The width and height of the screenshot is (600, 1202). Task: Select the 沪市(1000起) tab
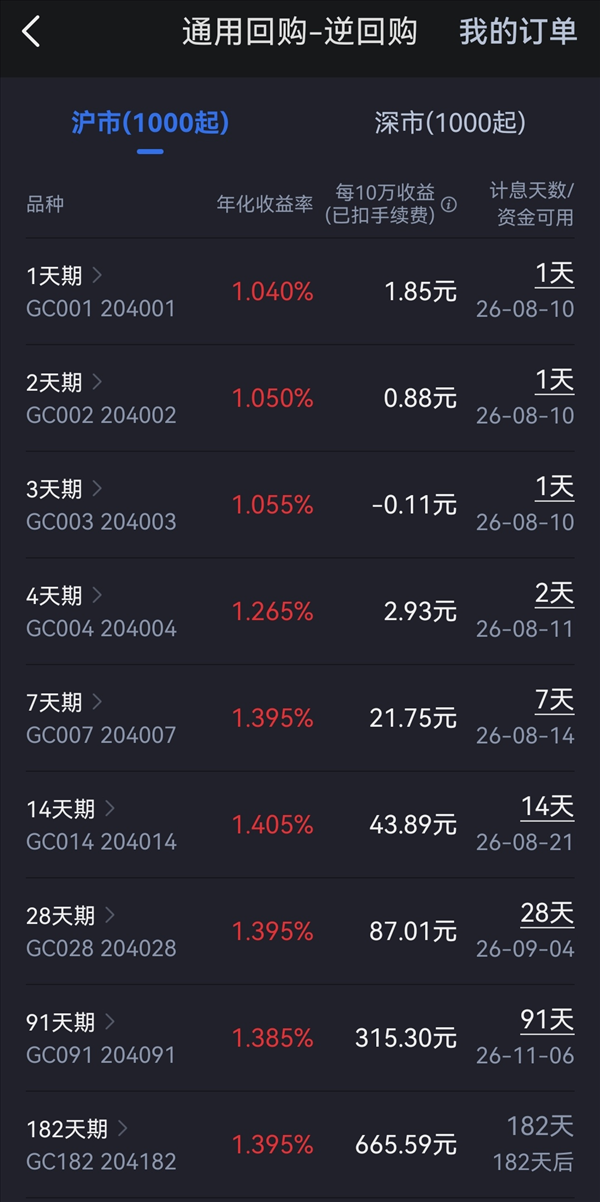tap(150, 123)
